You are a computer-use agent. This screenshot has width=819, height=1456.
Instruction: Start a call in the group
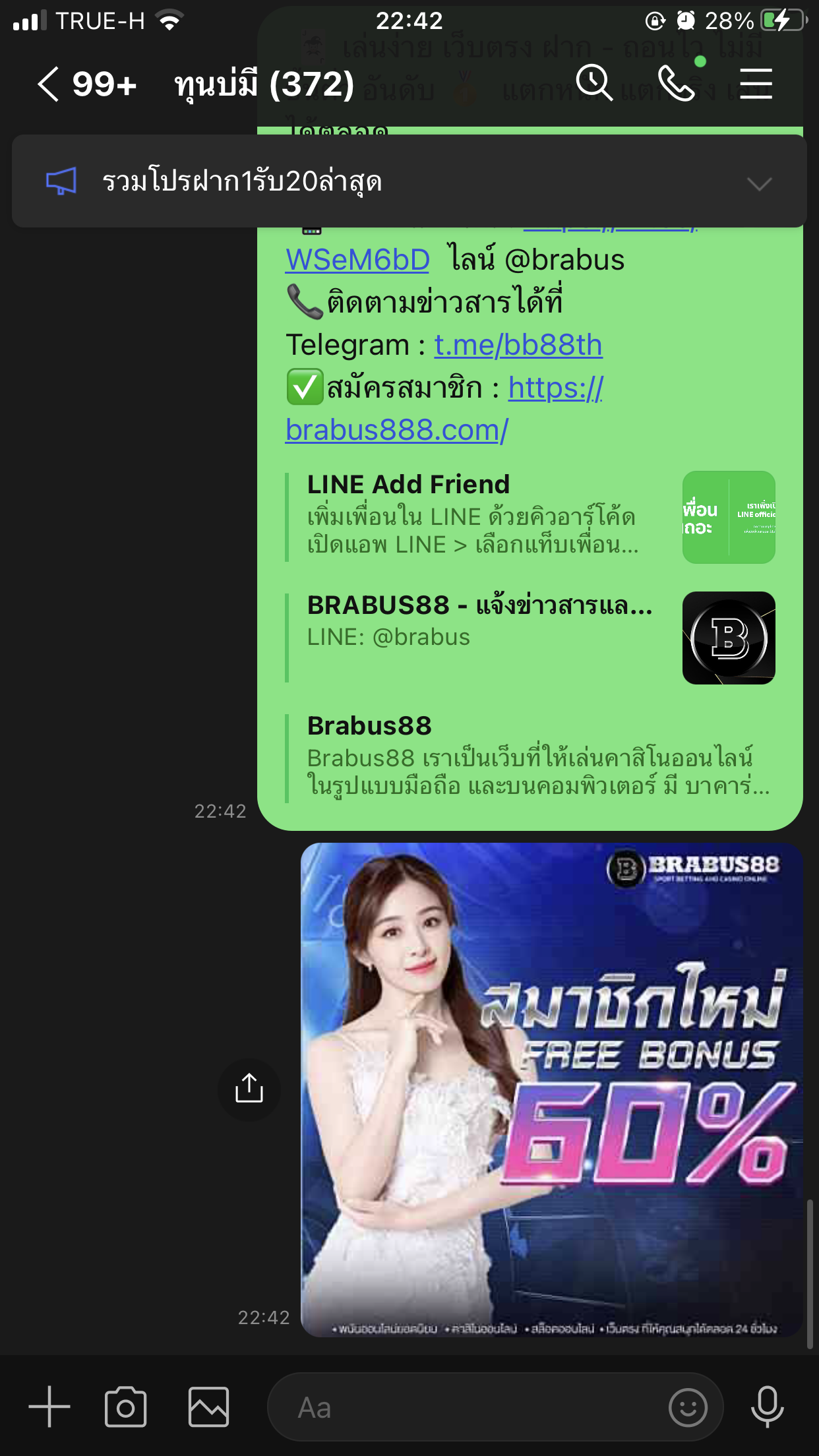(x=677, y=84)
